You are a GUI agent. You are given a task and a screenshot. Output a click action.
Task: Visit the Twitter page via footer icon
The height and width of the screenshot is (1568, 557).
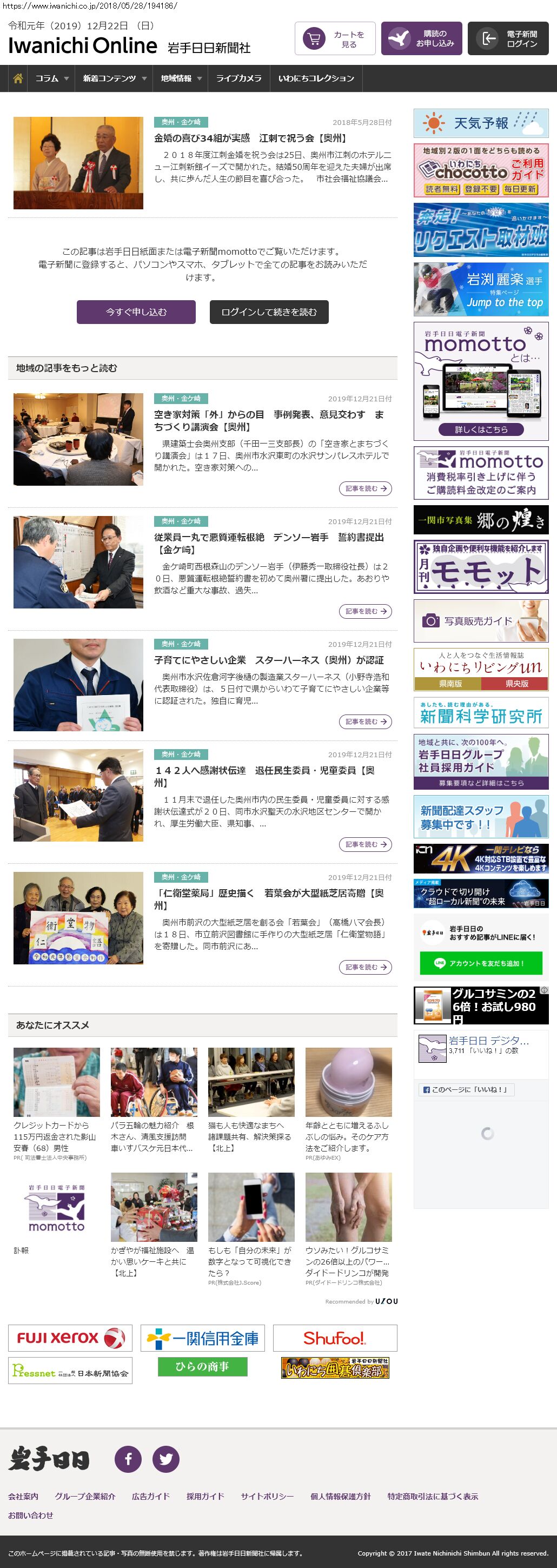[x=165, y=1459]
